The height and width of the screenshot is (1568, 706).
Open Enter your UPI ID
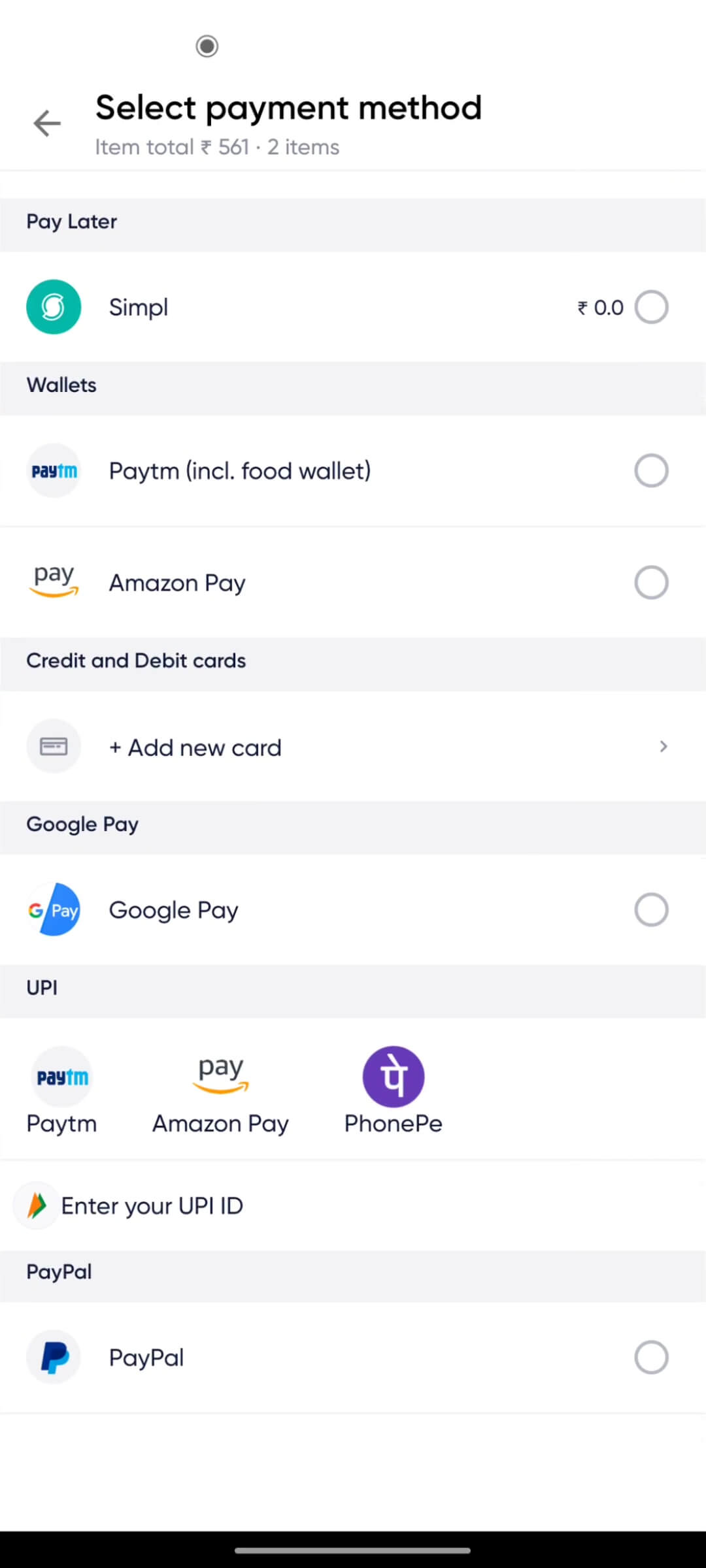click(x=152, y=1206)
